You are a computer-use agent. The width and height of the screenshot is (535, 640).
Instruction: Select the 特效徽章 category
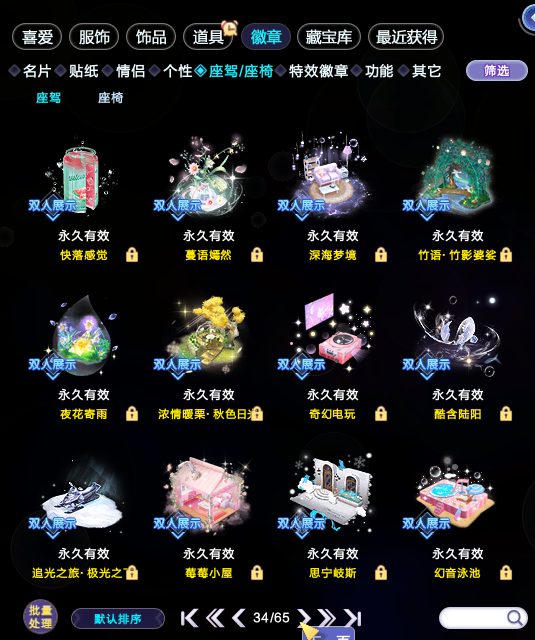pos(318,71)
